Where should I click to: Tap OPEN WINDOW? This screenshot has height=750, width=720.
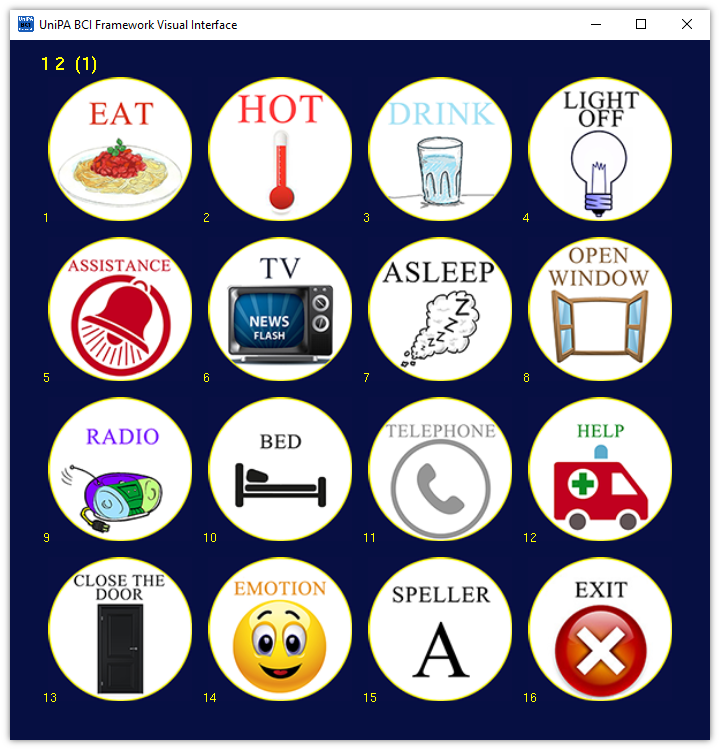600,310
